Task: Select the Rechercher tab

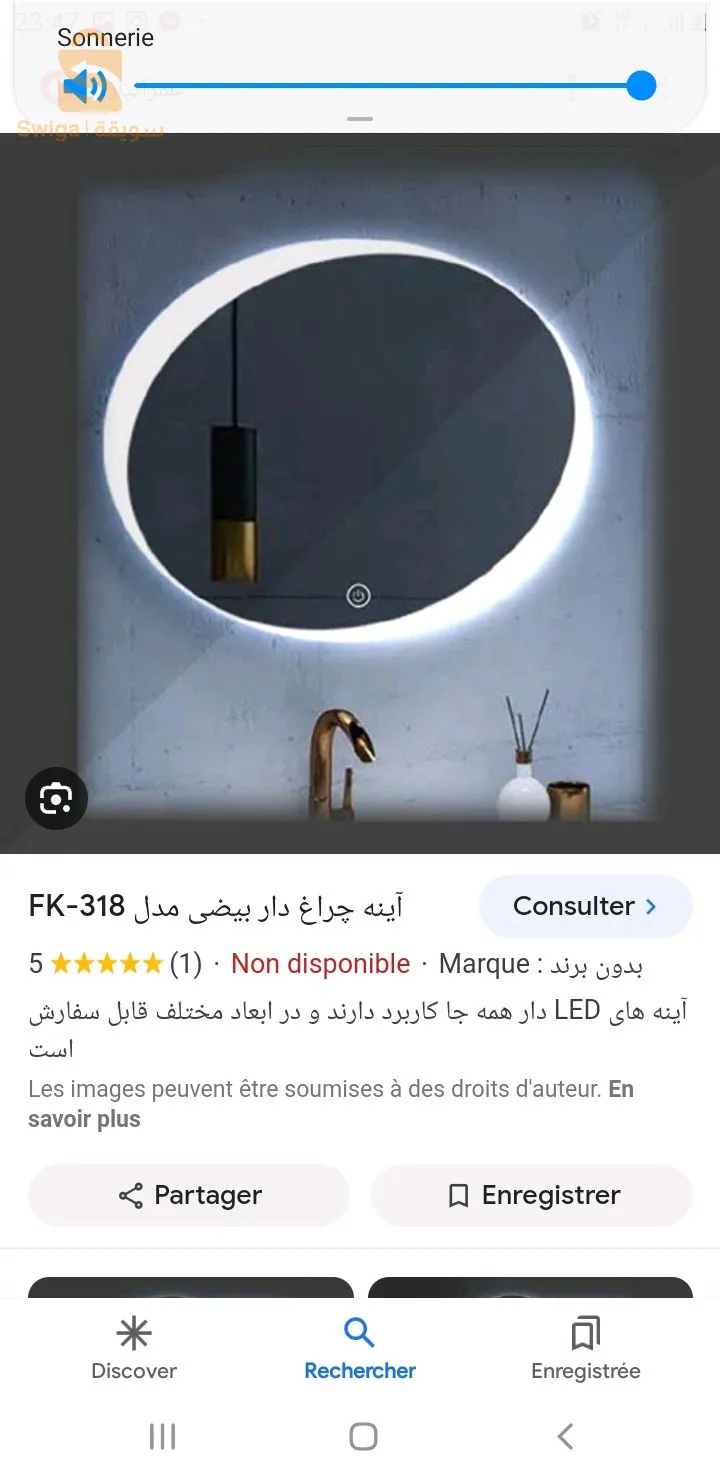Action: (x=360, y=1348)
